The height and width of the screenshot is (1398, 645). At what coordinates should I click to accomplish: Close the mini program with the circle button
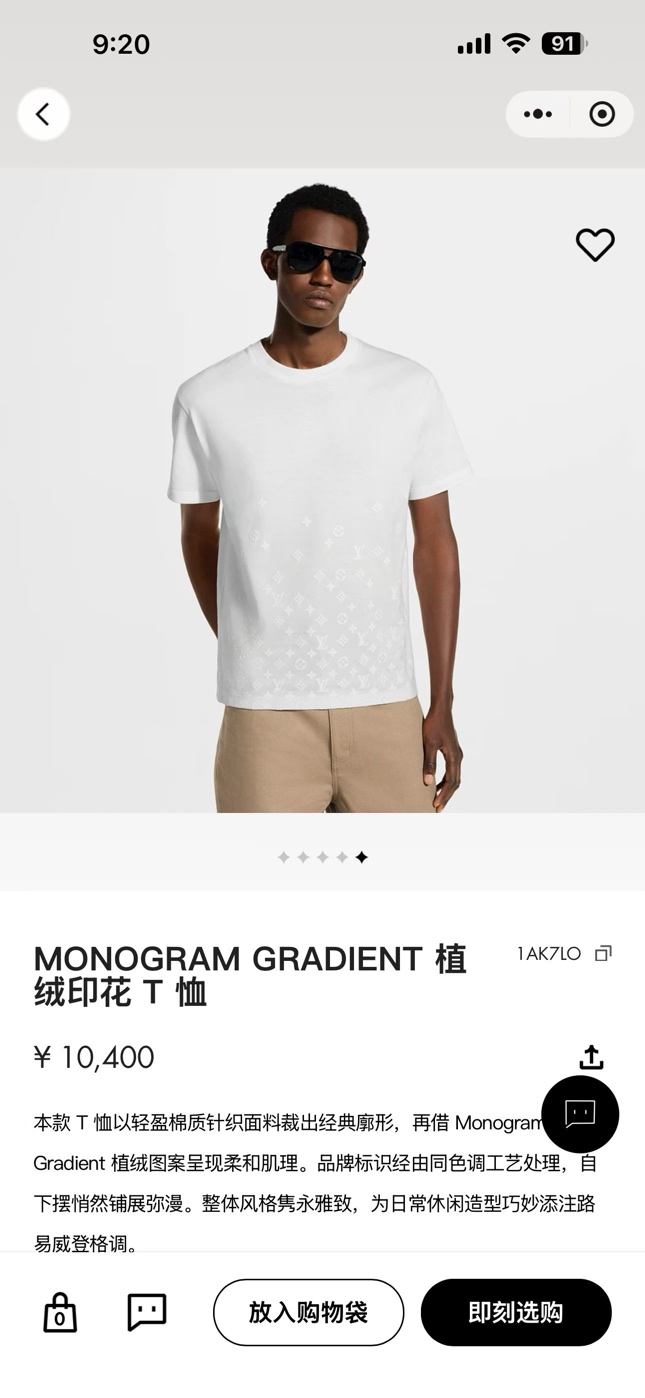602,114
